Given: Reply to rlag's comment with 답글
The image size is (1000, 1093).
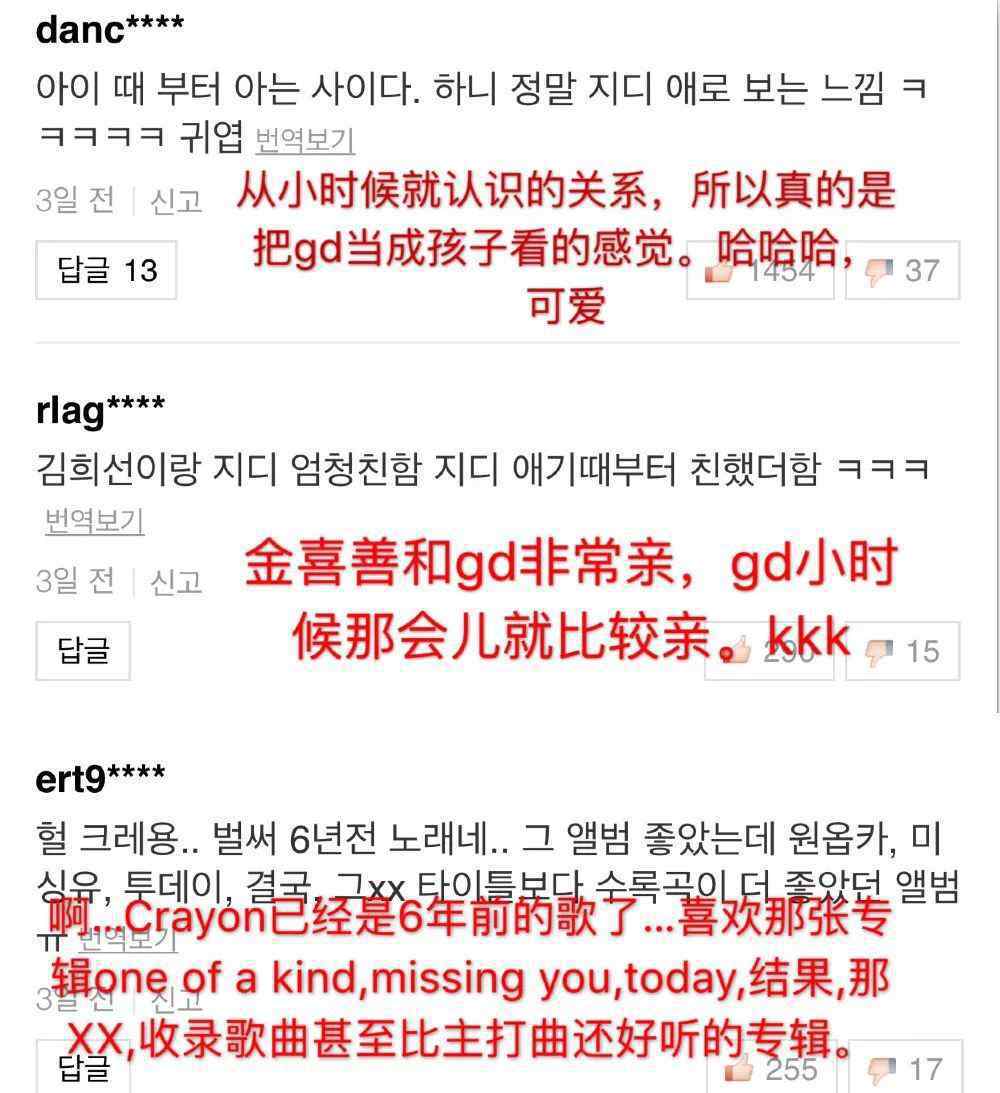Looking at the screenshot, I should click(83, 651).
